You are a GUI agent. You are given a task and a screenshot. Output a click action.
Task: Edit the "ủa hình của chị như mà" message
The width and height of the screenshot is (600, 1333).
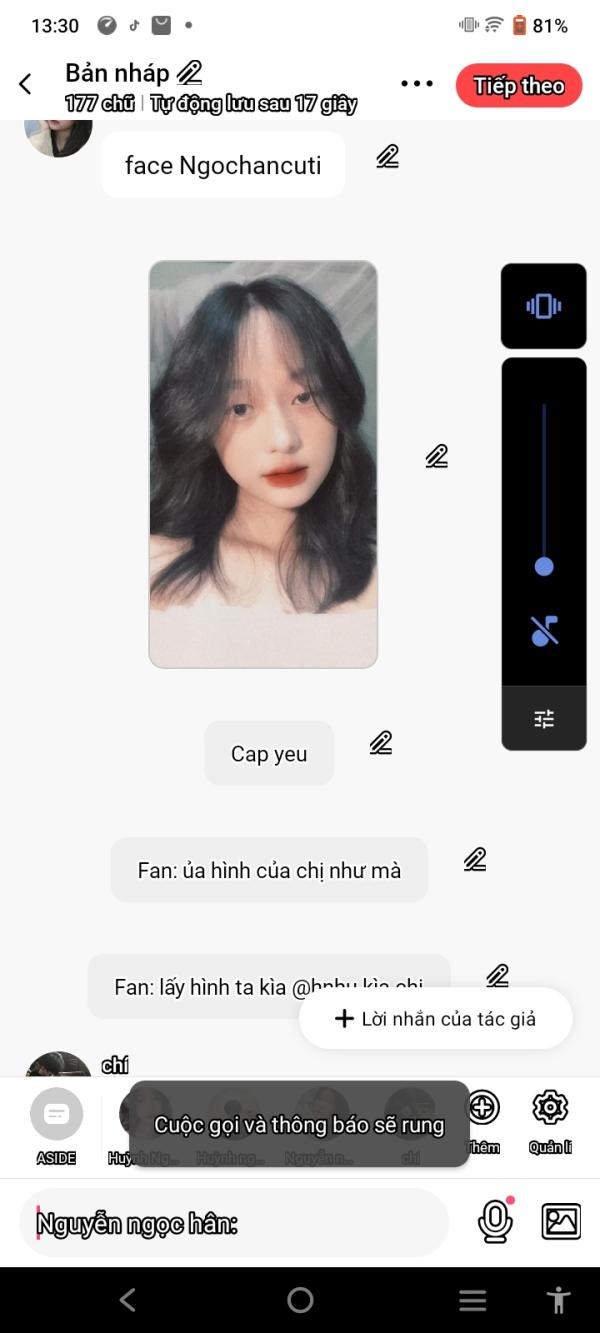coord(474,859)
